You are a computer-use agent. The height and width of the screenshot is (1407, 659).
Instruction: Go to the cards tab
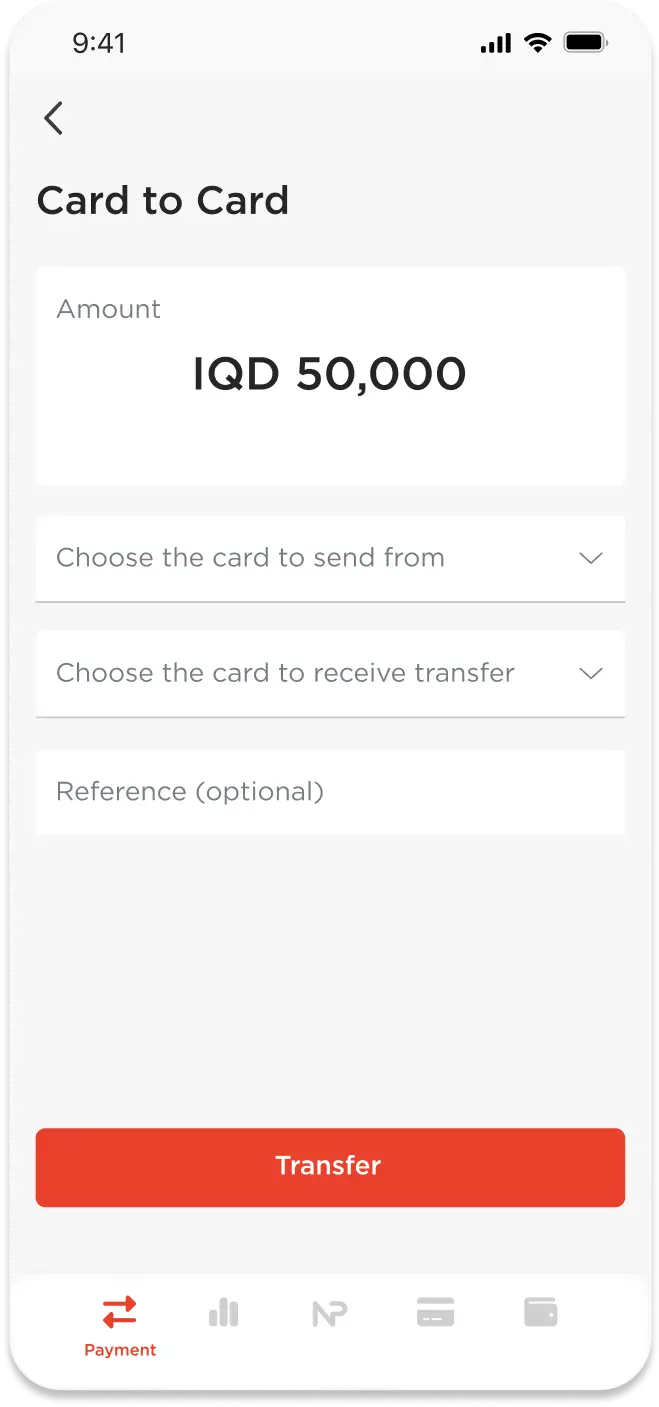pyautogui.click(x=435, y=1312)
